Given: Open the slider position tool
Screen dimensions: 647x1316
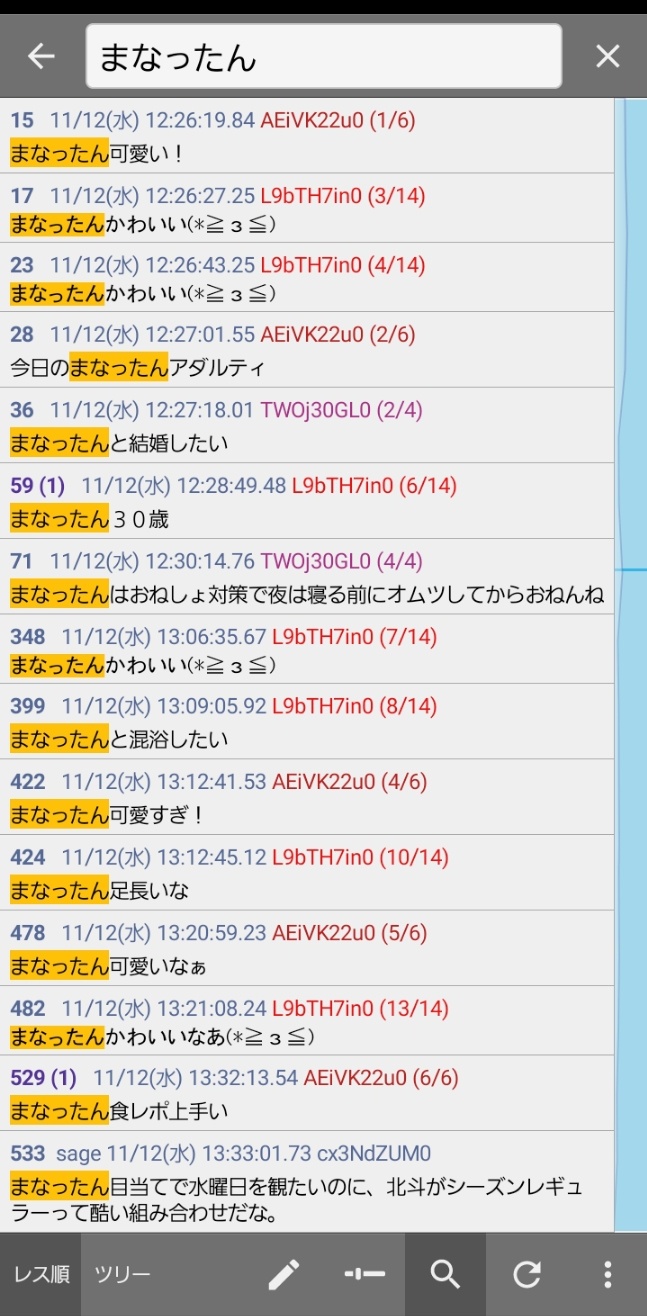Looking at the screenshot, I should [364, 1274].
